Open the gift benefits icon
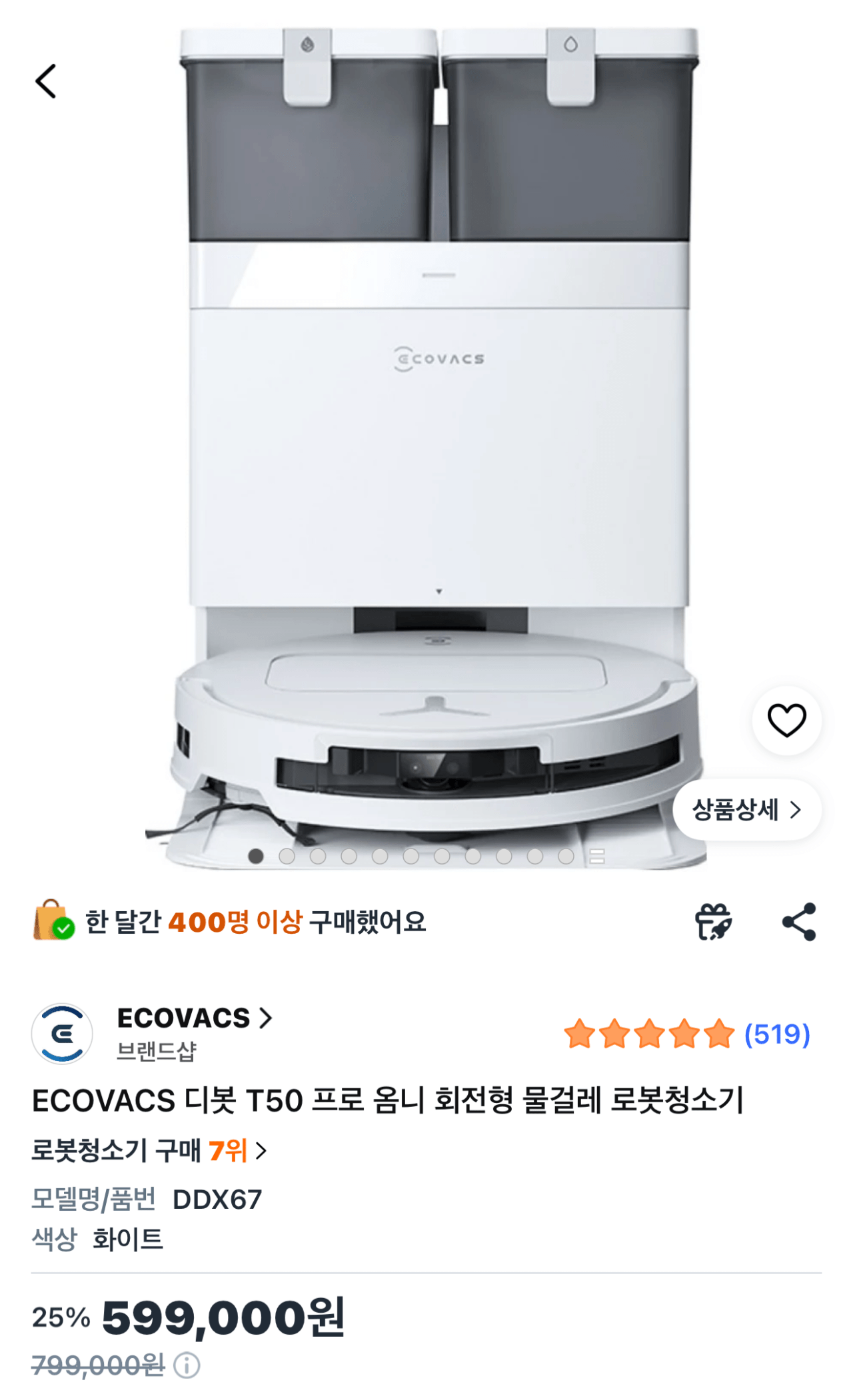 (712, 921)
